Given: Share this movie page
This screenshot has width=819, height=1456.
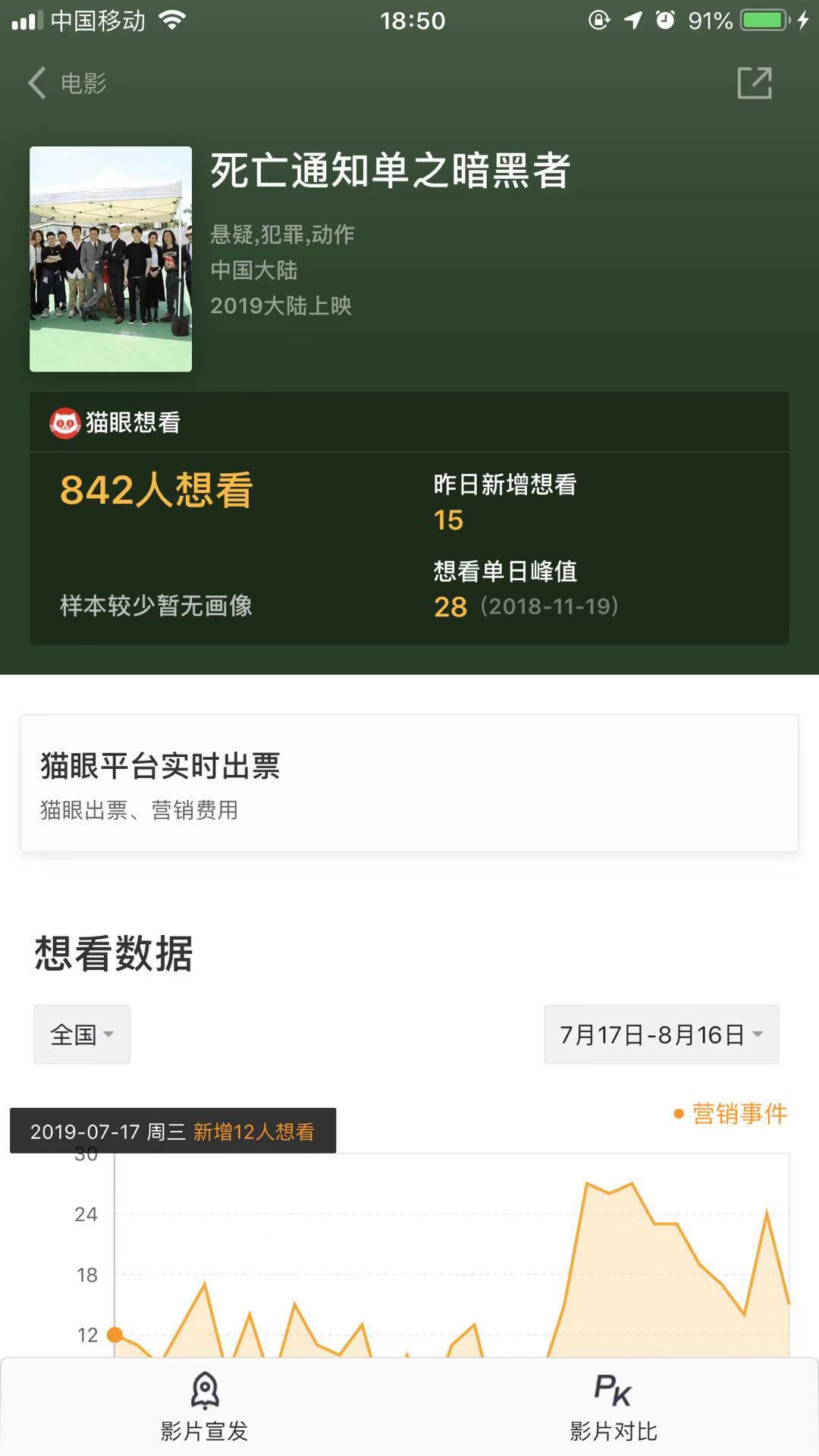Looking at the screenshot, I should 754,83.
